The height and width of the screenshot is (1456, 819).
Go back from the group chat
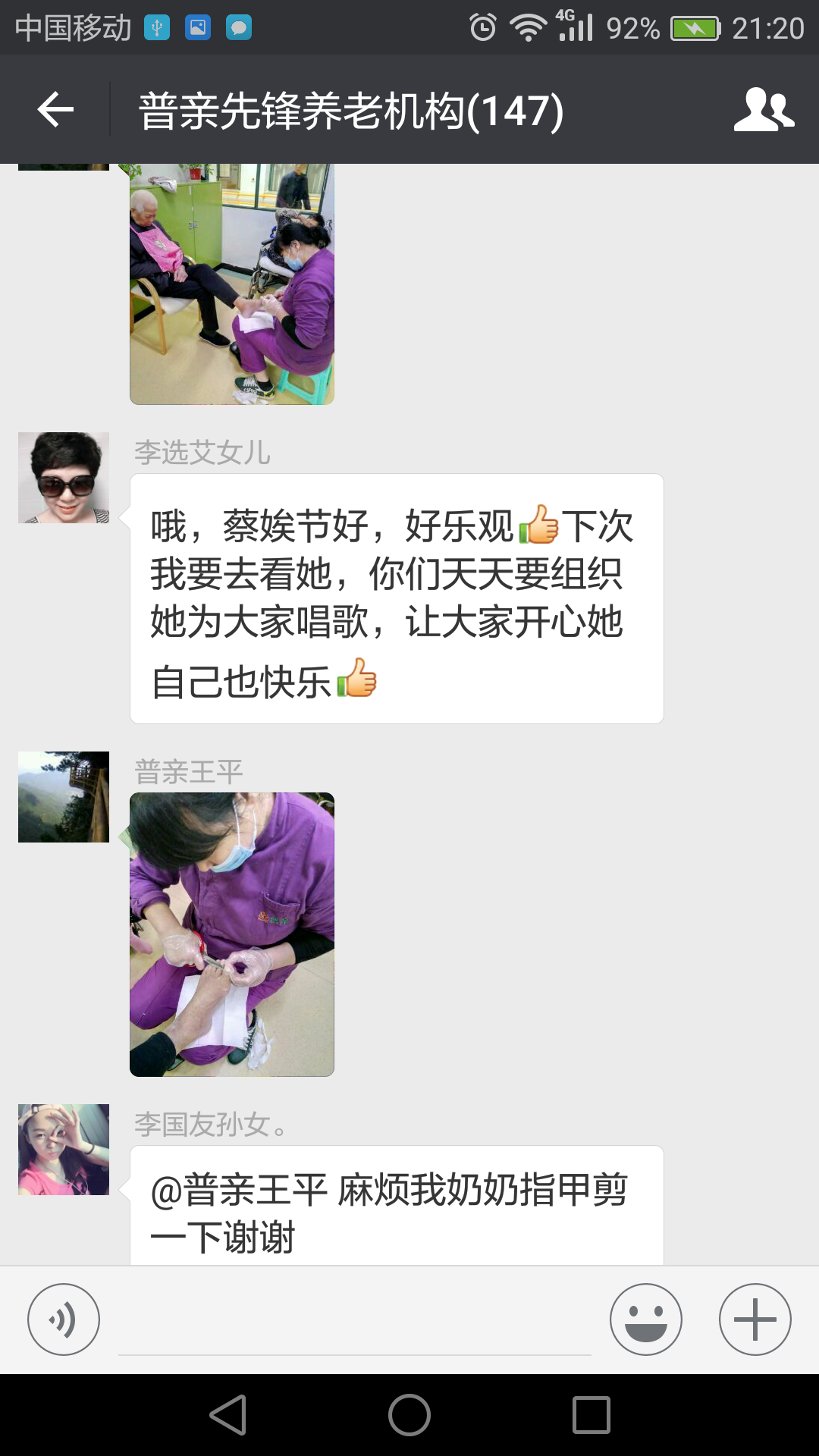tap(55, 111)
